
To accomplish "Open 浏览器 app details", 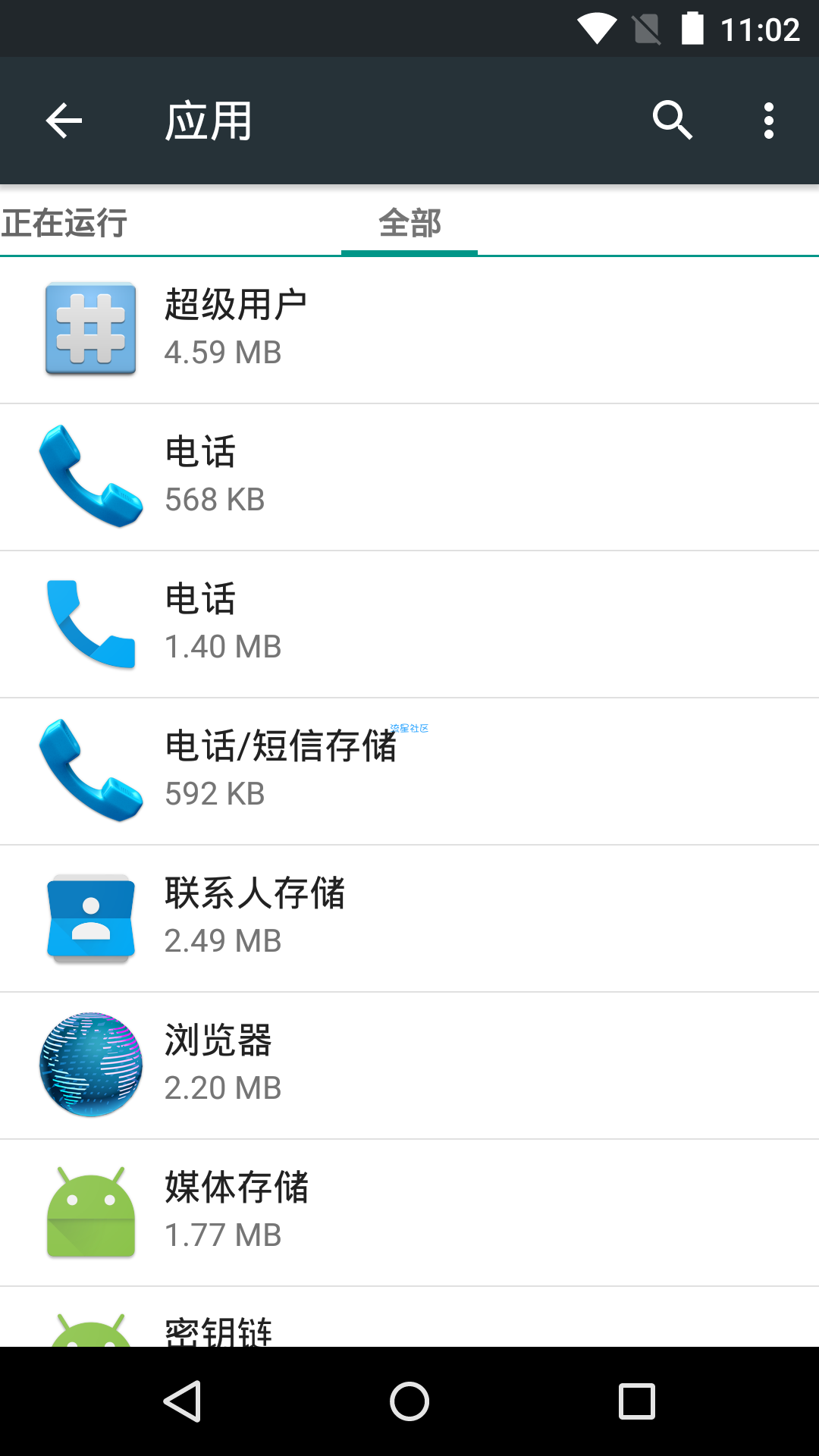I will pos(409,1065).
